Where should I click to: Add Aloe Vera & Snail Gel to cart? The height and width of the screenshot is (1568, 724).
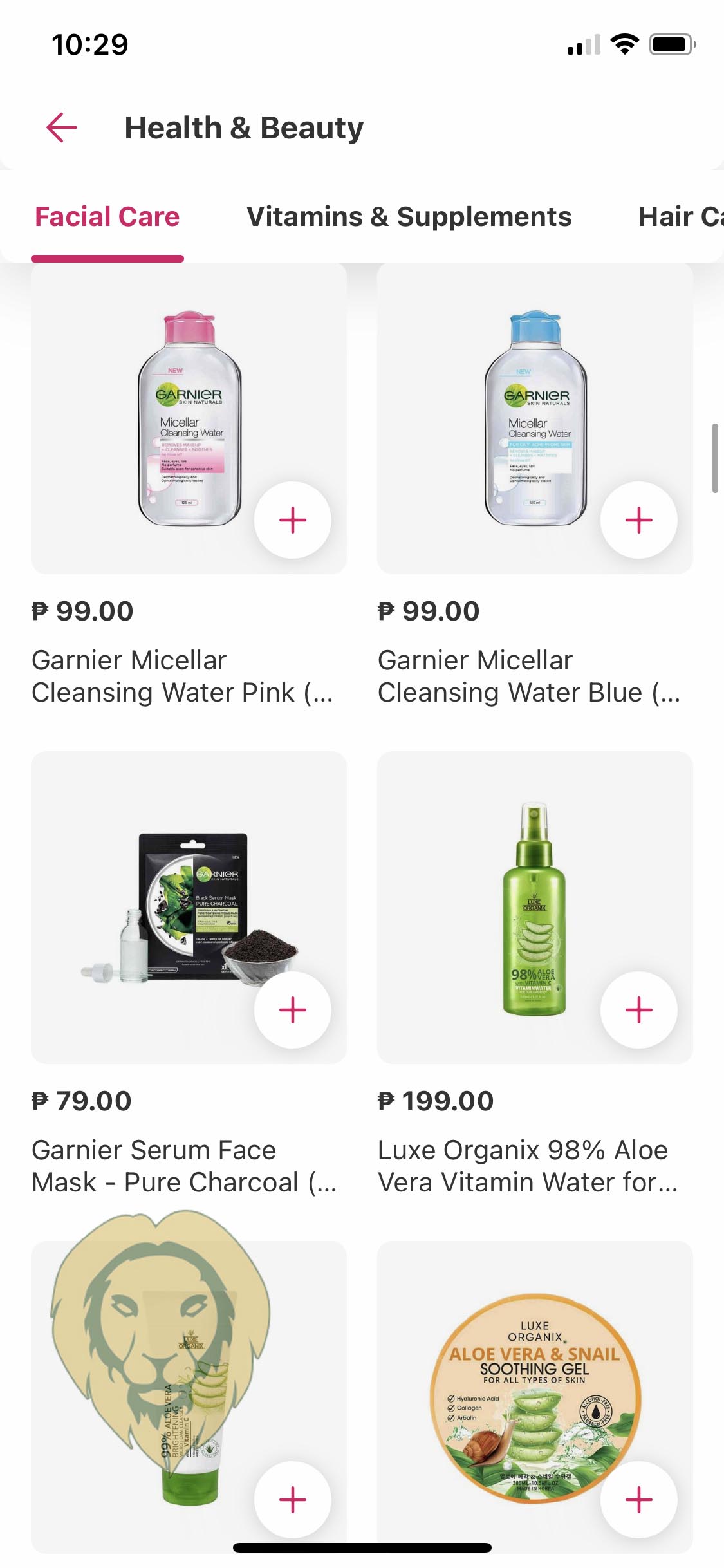pos(638,1500)
